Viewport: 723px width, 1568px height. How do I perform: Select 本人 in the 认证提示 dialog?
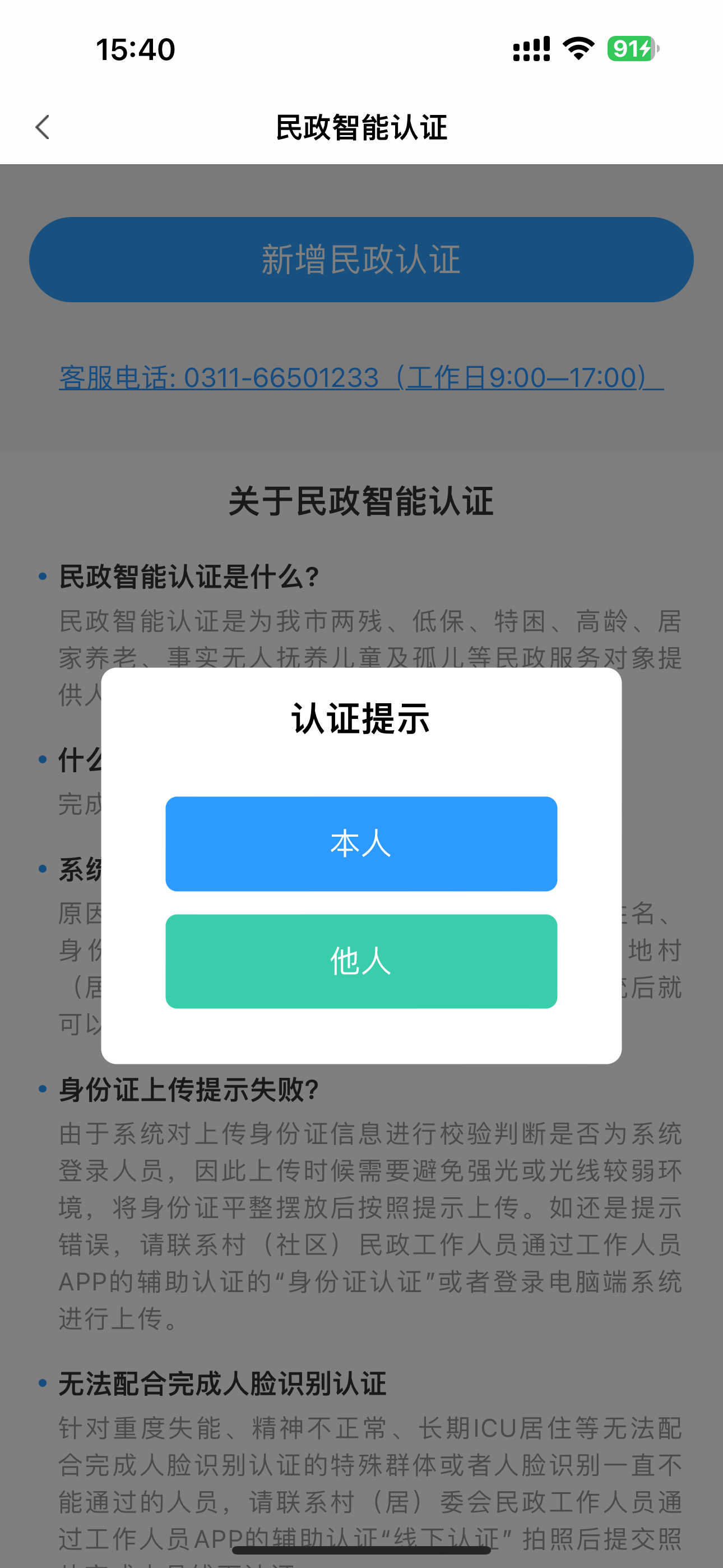point(361,843)
